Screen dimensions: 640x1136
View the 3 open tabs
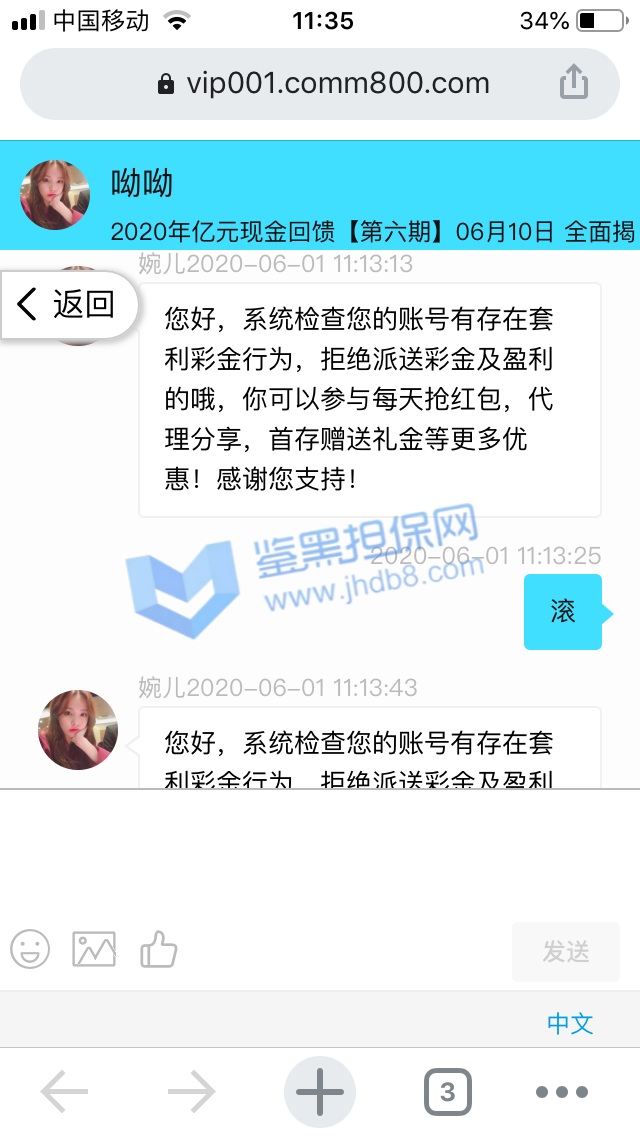[447, 1092]
